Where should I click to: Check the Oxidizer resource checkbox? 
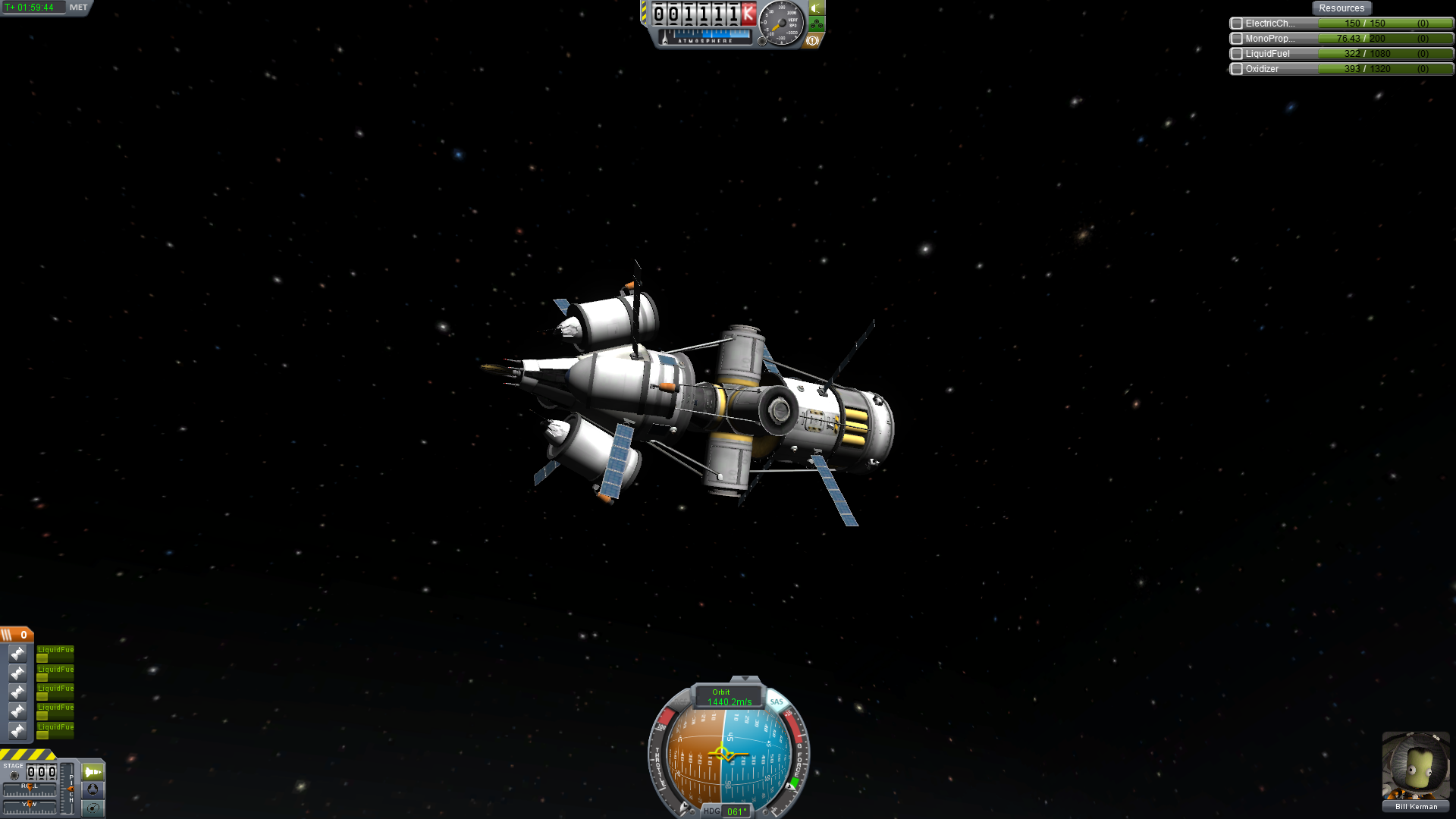coord(1237,69)
